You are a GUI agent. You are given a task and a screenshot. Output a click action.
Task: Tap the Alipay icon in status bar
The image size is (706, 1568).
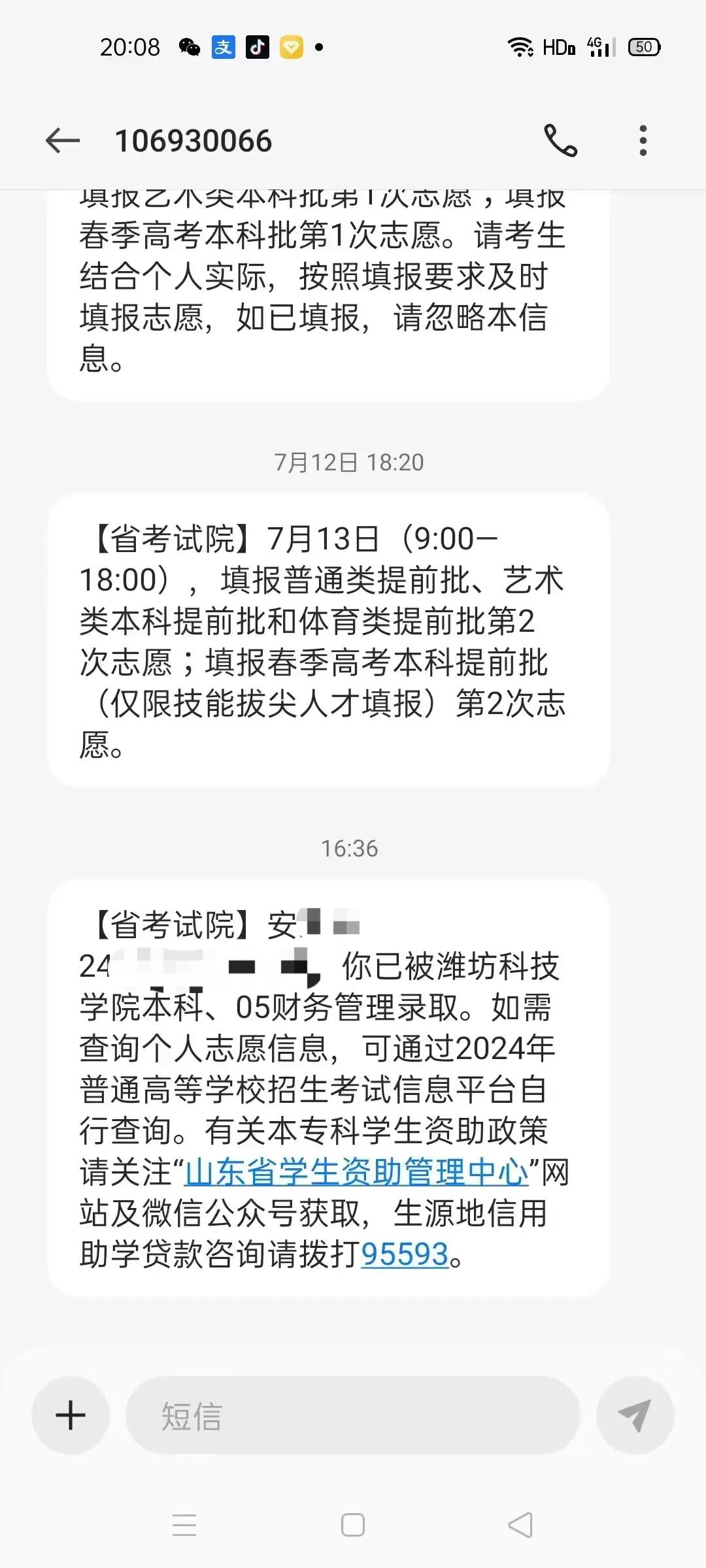[x=222, y=47]
